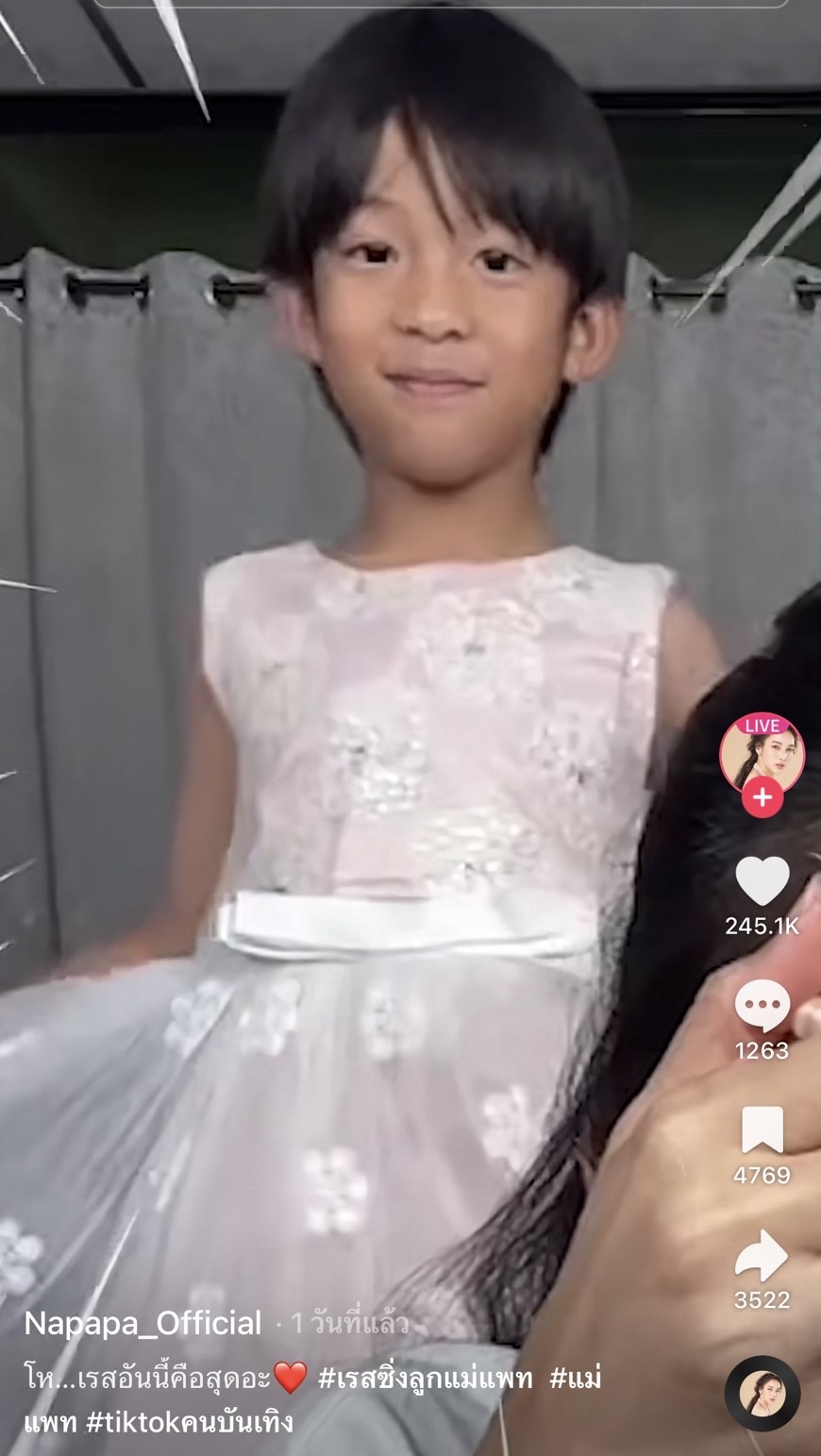The width and height of the screenshot is (821, 1456).
Task: Open the comments on this video
Action: click(x=762, y=1005)
